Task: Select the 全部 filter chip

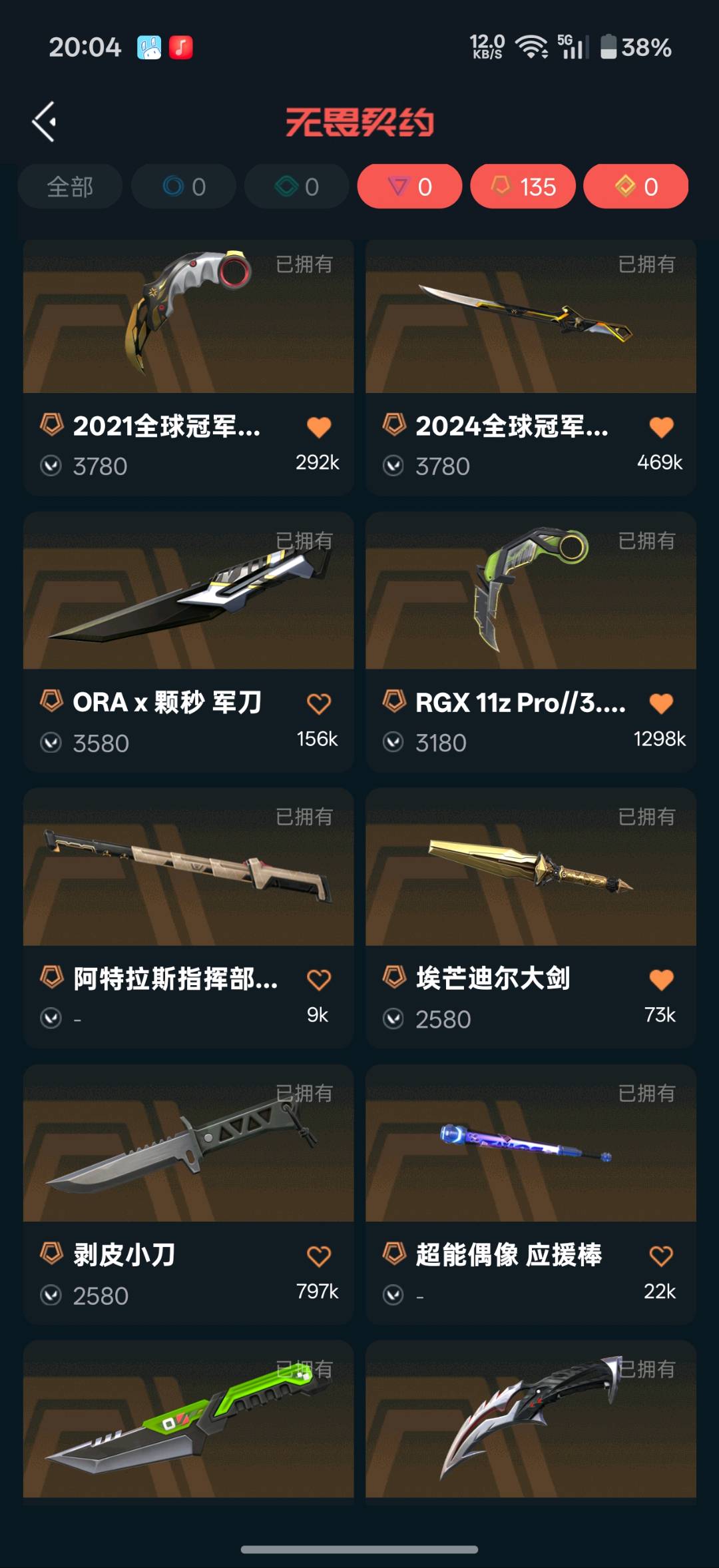Action: [x=70, y=187]
